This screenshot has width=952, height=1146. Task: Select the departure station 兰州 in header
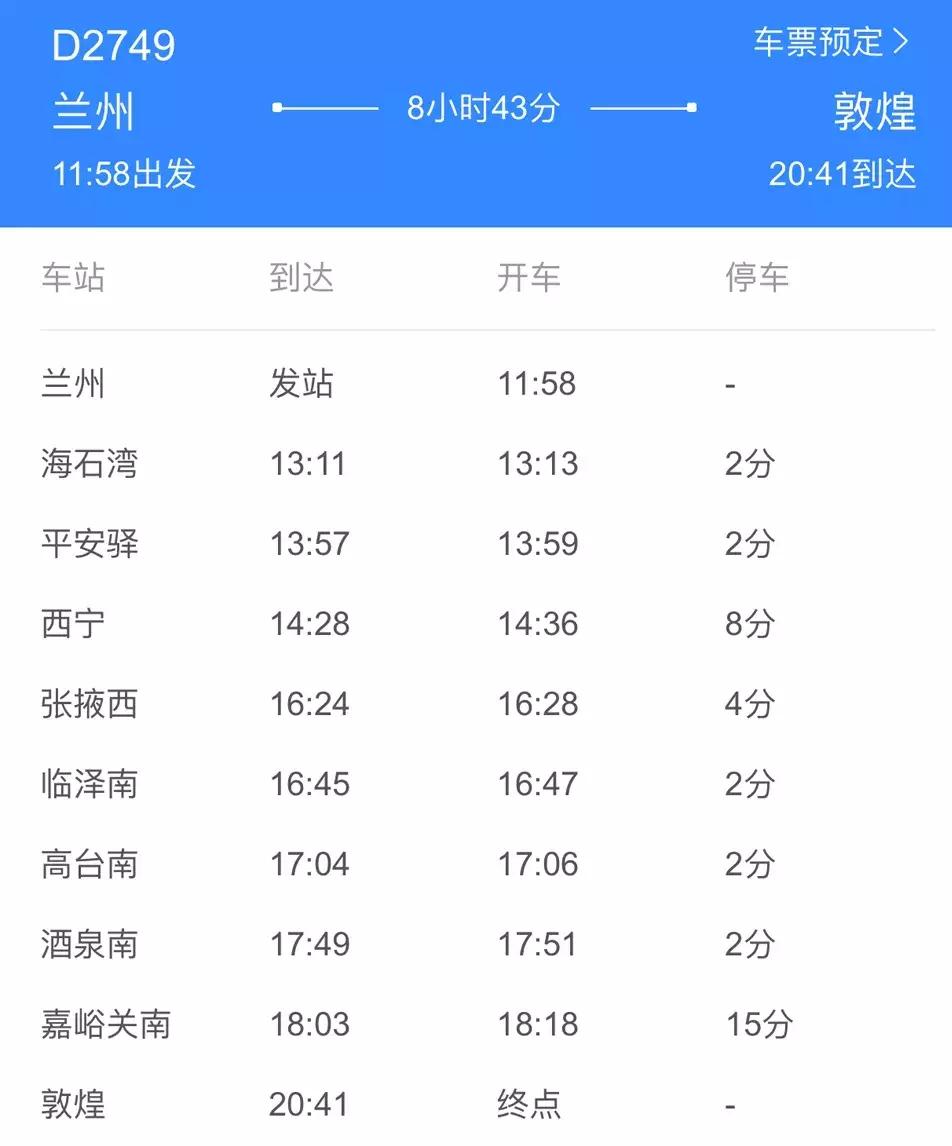click(94, 113)
